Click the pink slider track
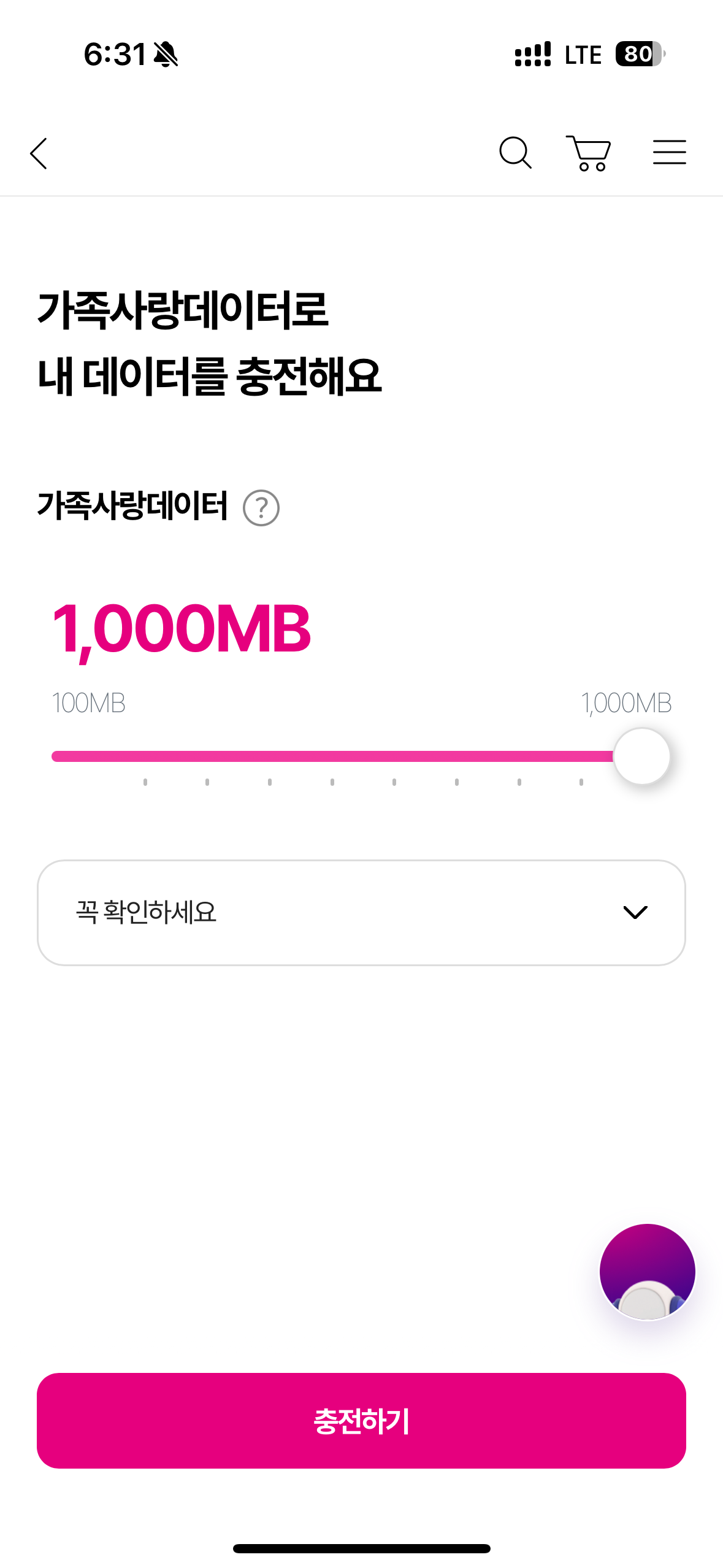Image resolution: width=723 pixels, height=1568 pixels. (307, 756)
